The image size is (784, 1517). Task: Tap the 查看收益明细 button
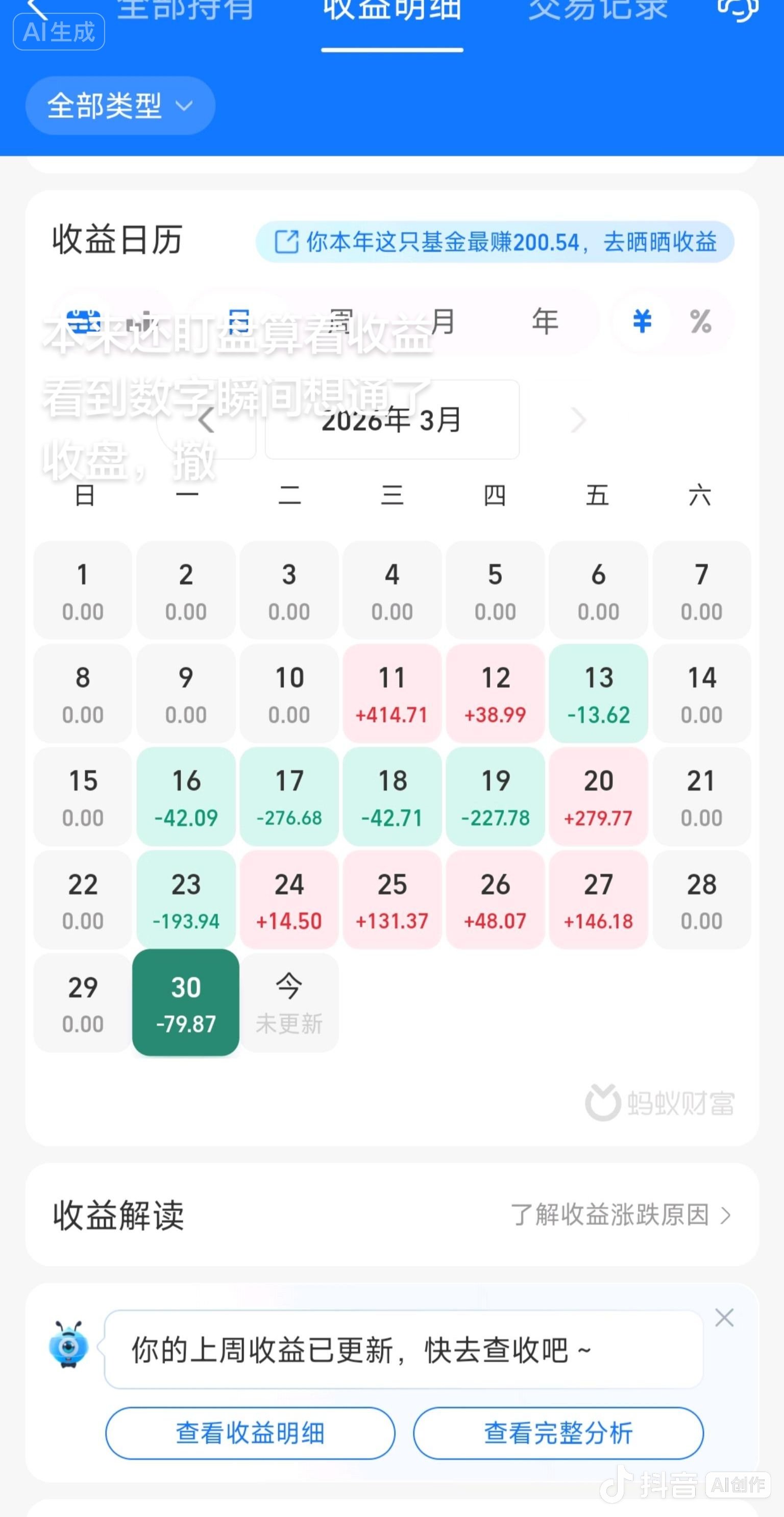pos(250,1433)
